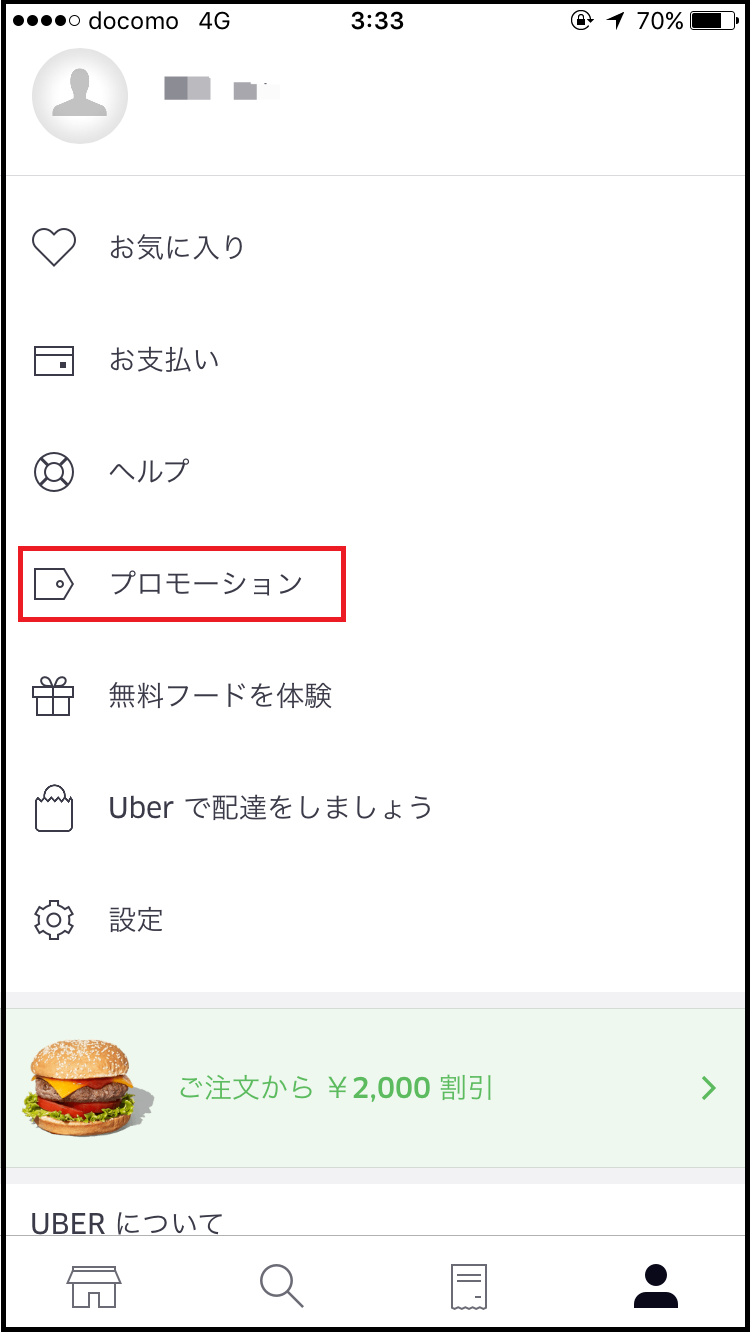The image size is (750, 1334).
Task: Open お支払い payment settings
Action: pos(375,360)
